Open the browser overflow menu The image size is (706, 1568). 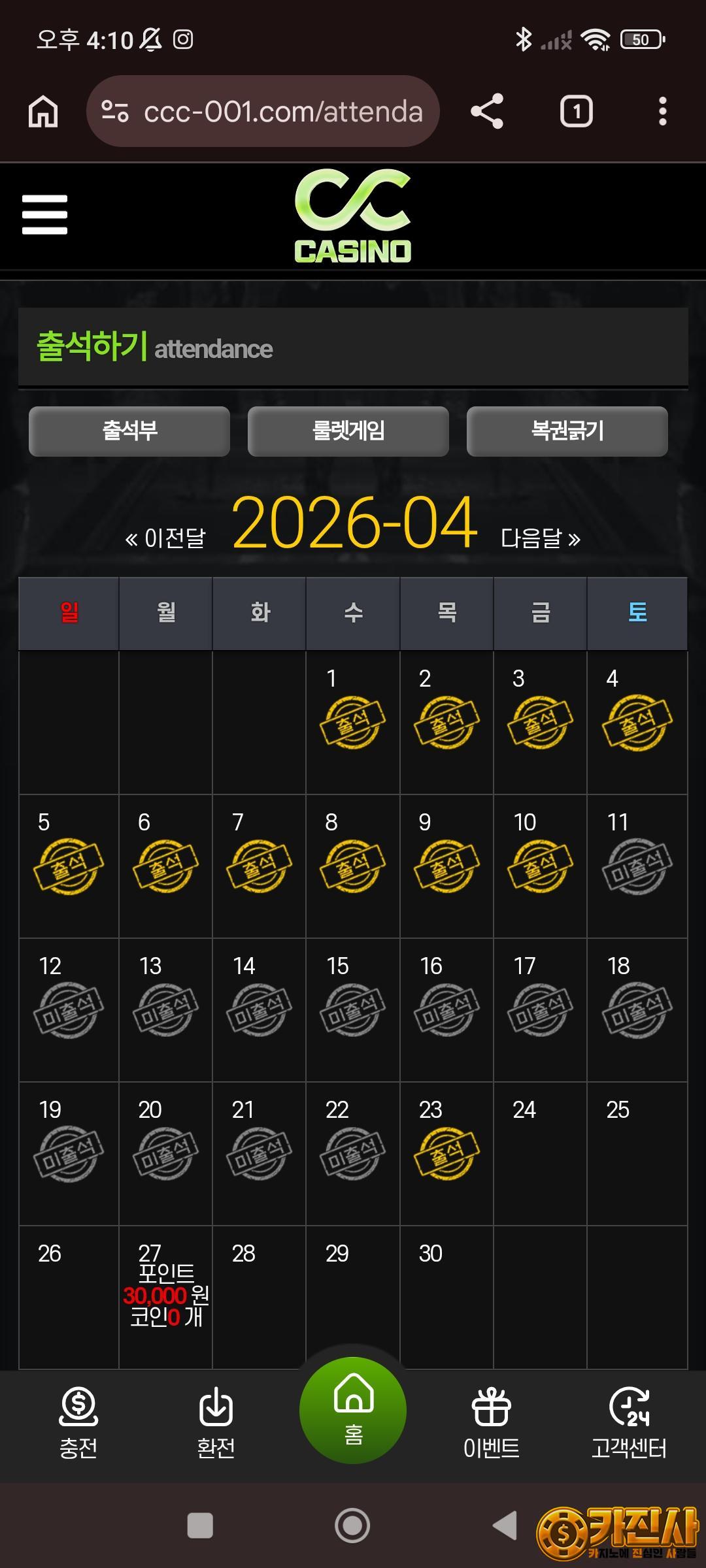(x=662, y=111)
